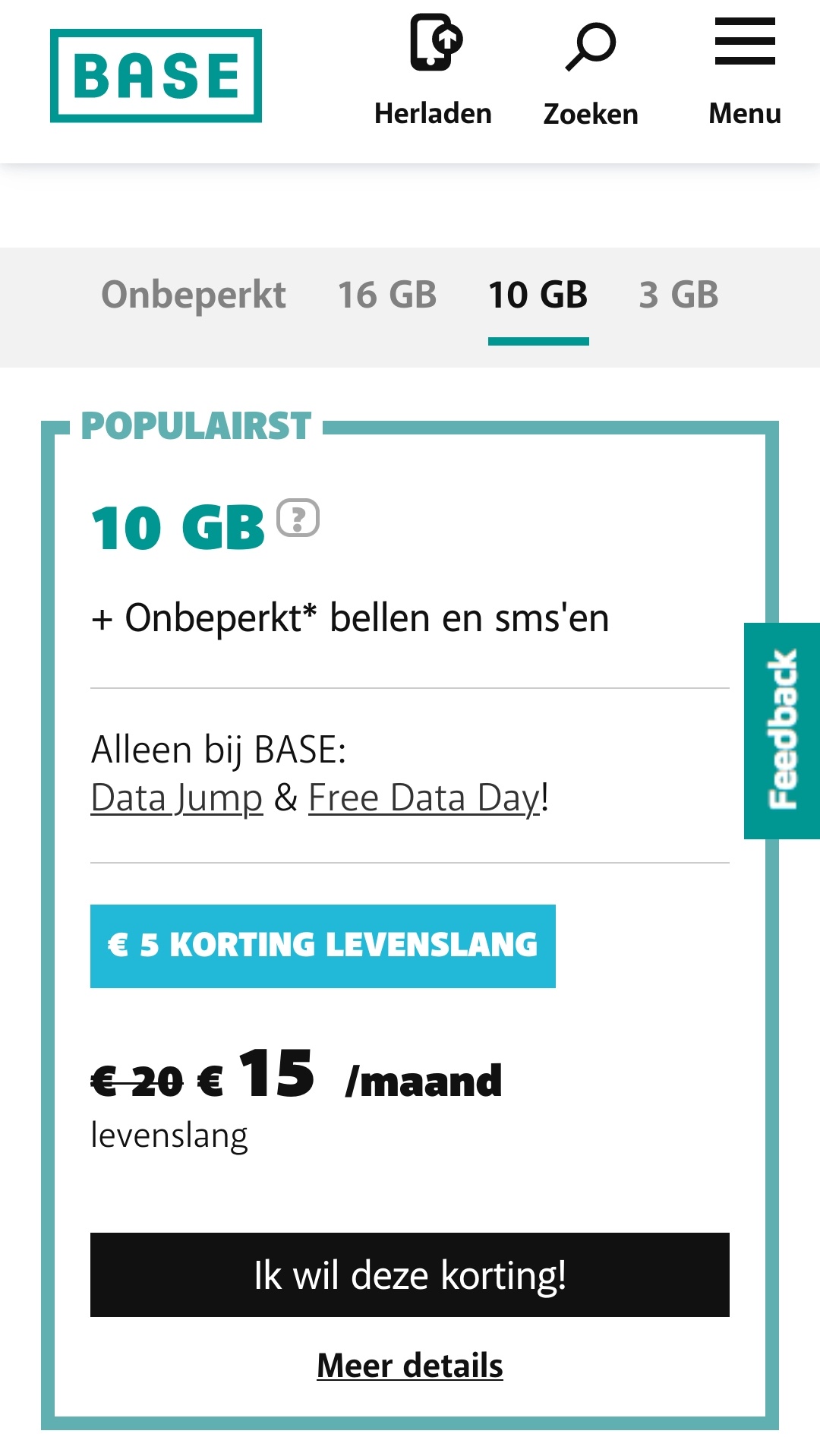This screenshot has height=1456, width=820.
Task: View Meer details for this plan
Action: pos(410,1366)
